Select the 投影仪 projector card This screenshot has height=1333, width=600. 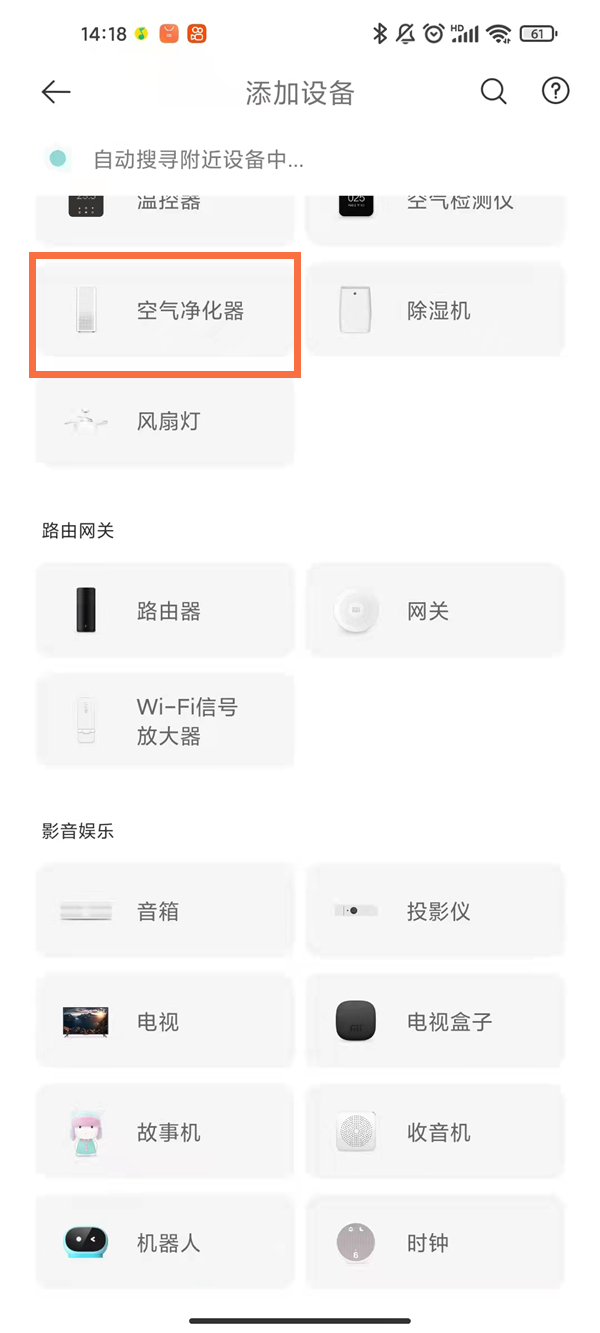click(x=435, y=911)
